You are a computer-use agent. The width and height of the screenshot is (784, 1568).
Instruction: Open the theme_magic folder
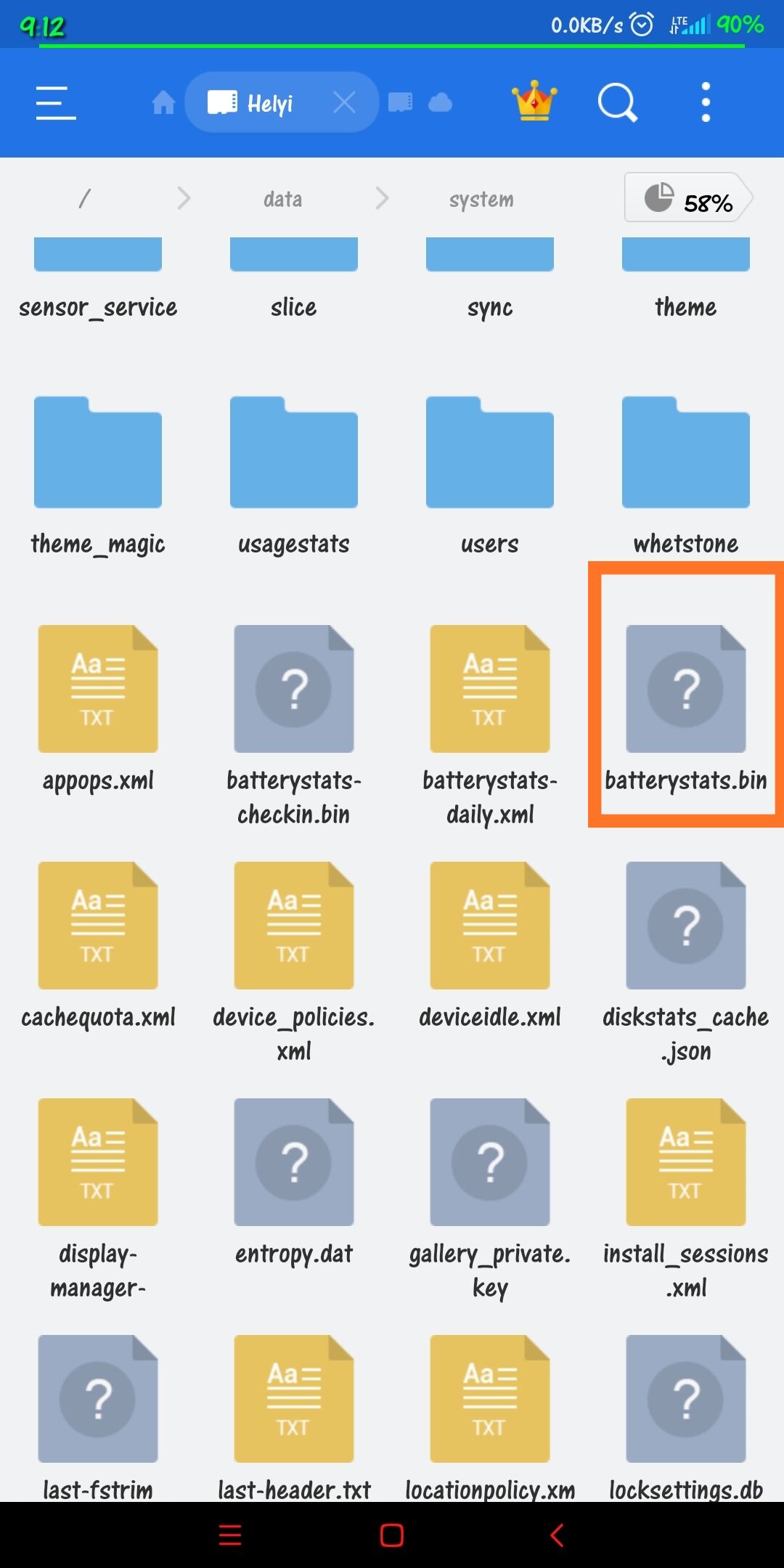coord(98,454)
